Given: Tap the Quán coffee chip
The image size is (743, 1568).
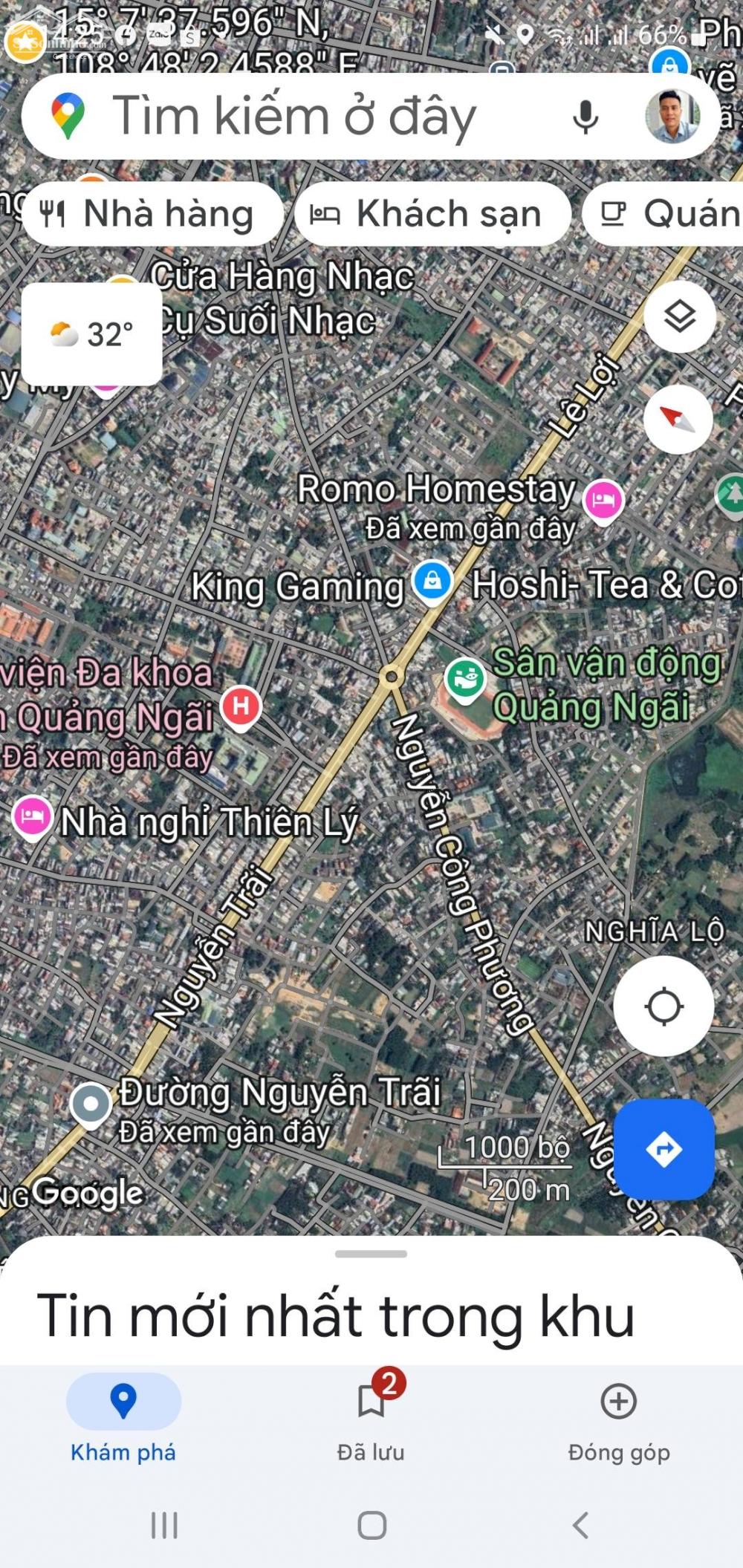Looking at the screenshot, I should click(663, 214).
